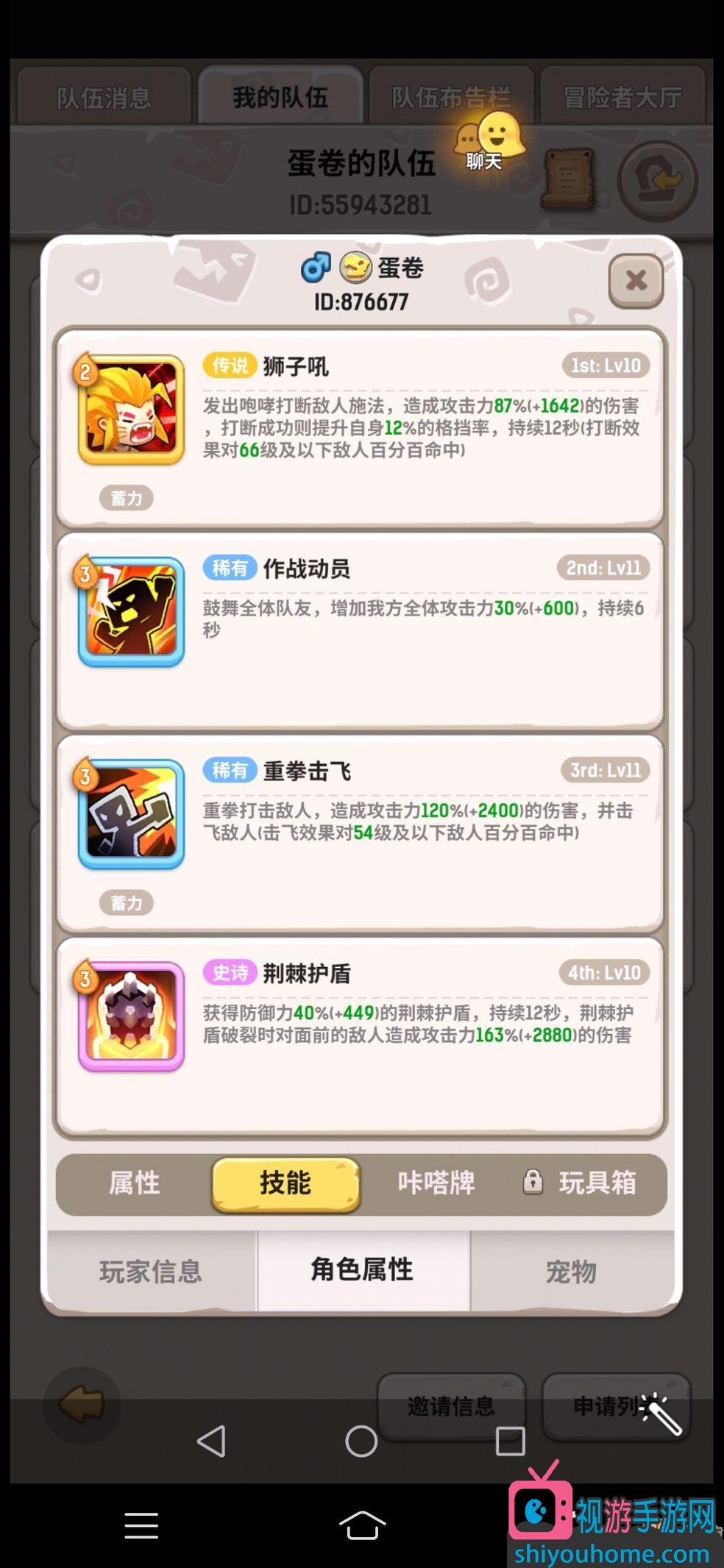Open the 宠物 section
This screenshot has width=724, height=1568.
(x=571, y=1271)
